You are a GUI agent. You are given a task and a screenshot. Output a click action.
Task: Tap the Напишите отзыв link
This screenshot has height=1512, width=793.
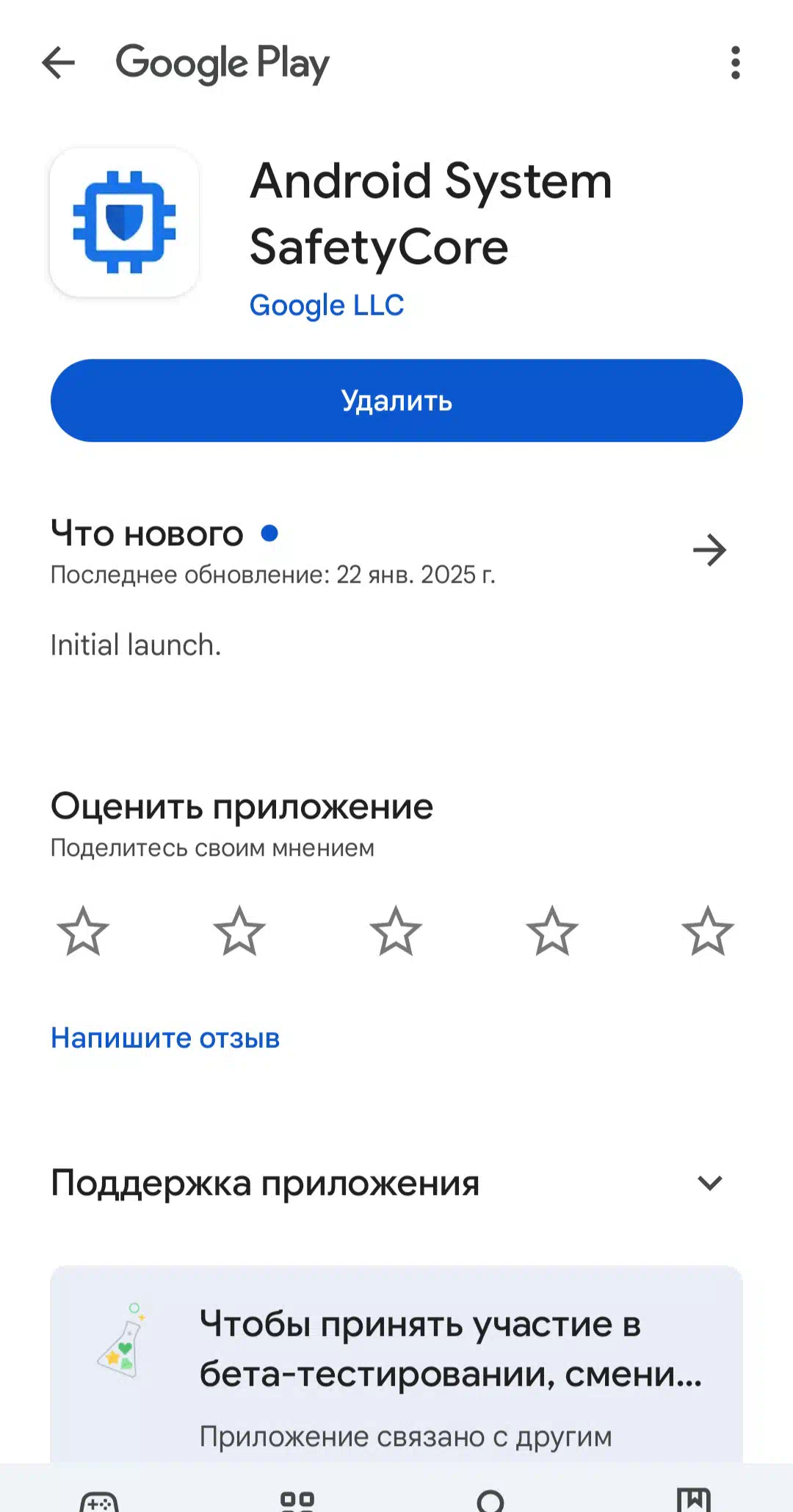pyautogui.click(x=165, y=1038)
